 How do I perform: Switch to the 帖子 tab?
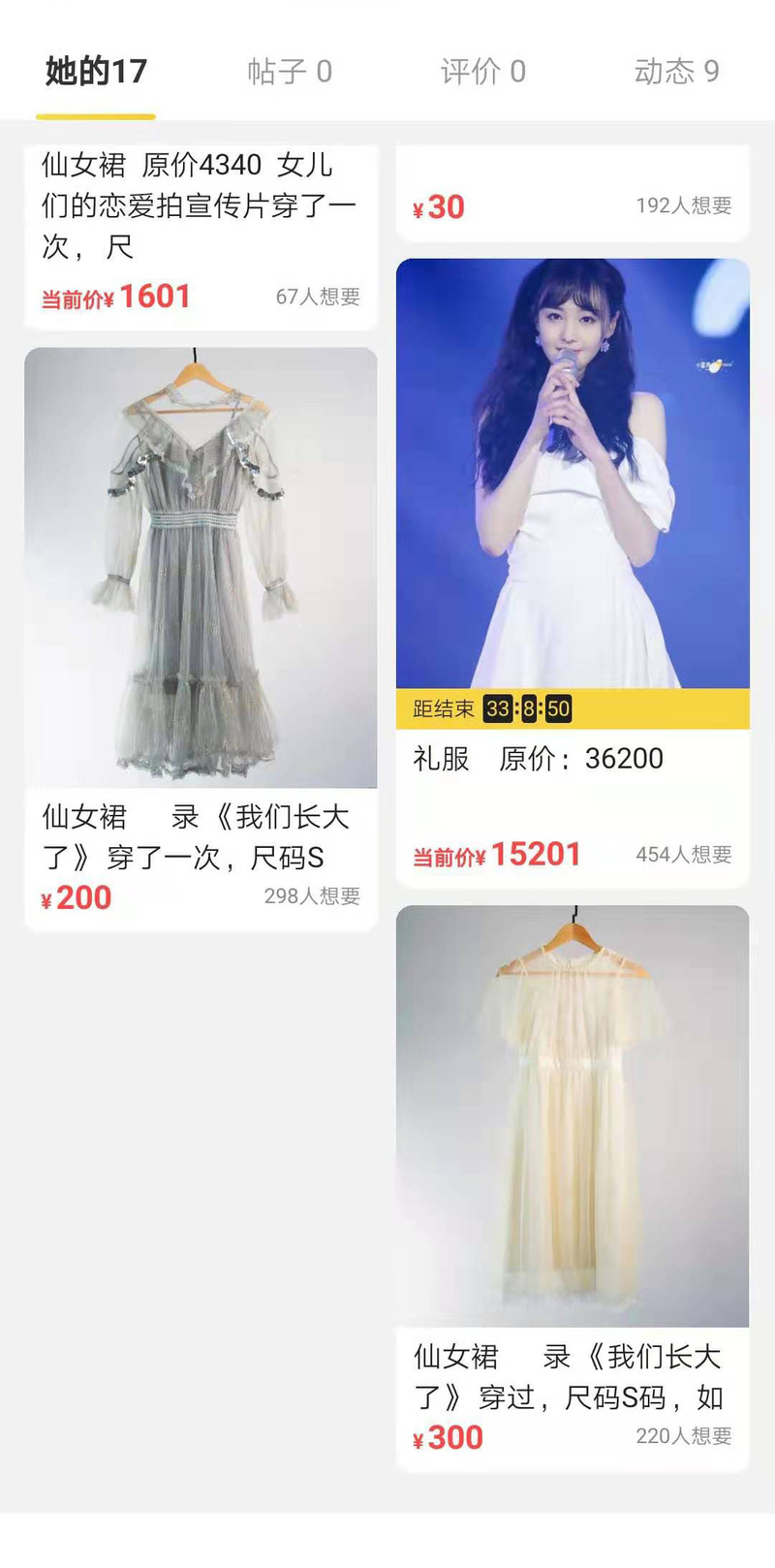point(290,72)
